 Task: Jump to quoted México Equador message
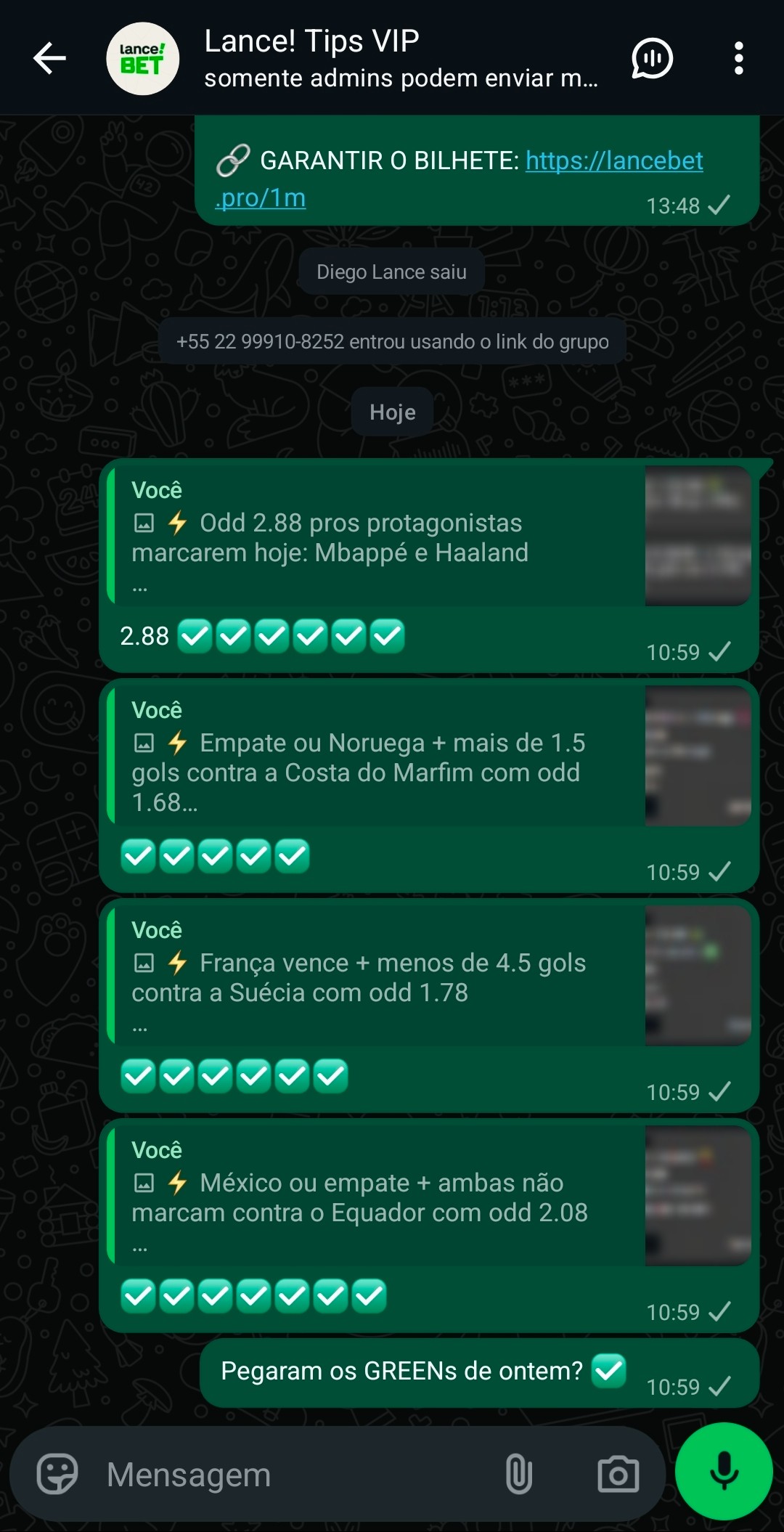[429, 1196]
